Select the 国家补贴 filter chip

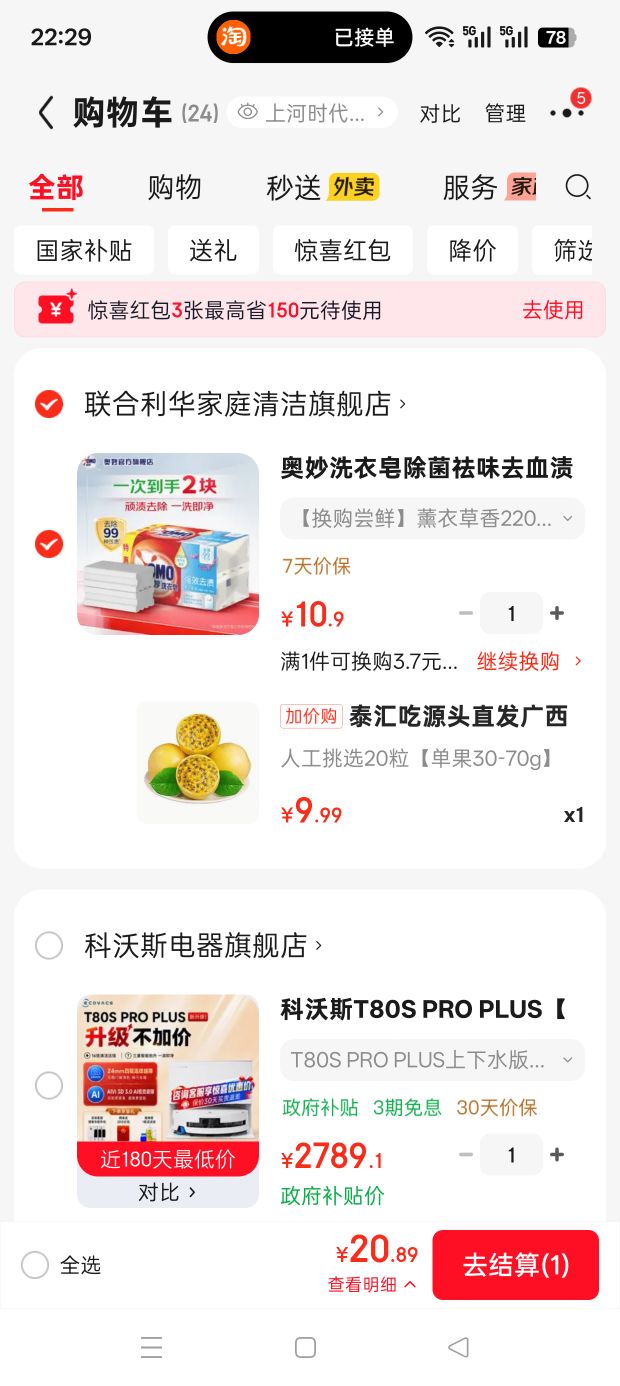coord(84,250)
